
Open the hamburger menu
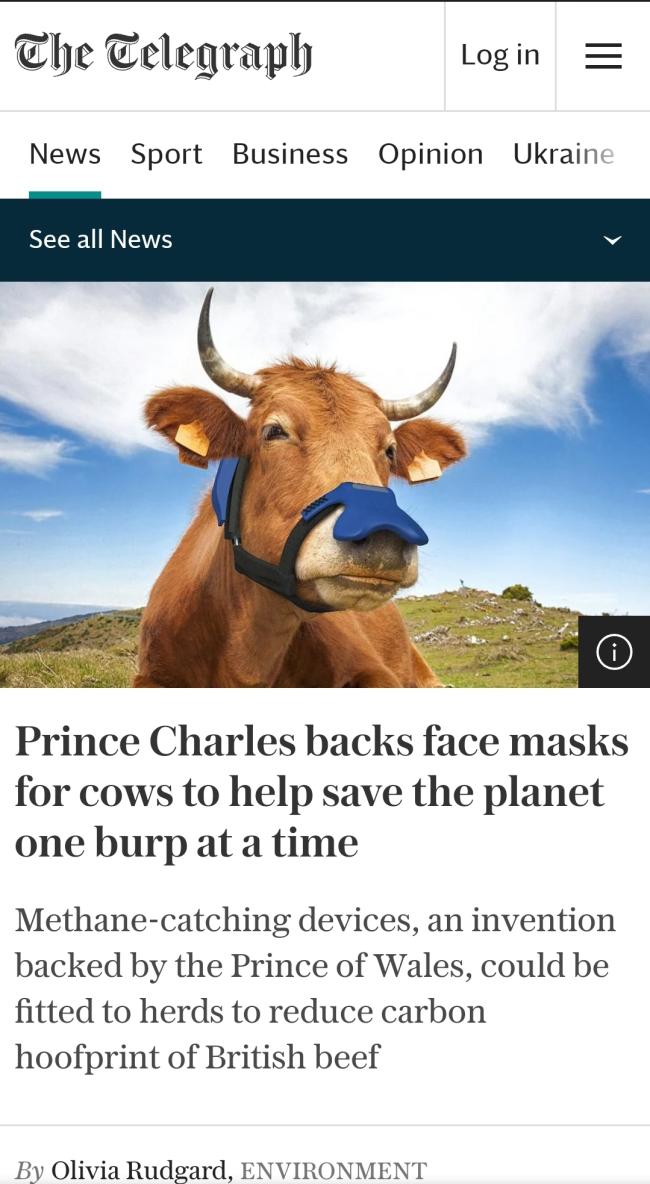pos(603,56)
